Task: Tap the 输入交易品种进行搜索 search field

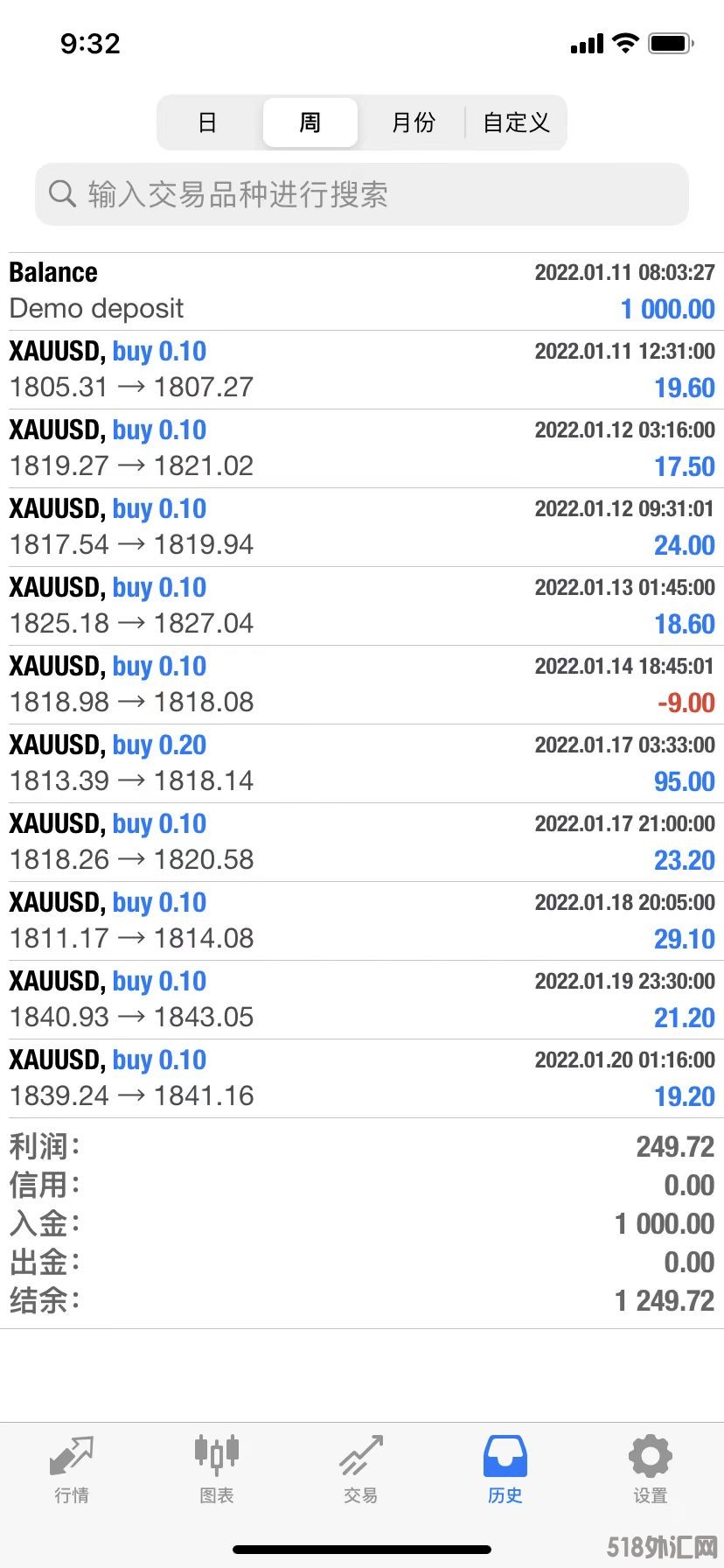Action: (x=362, y=194)
